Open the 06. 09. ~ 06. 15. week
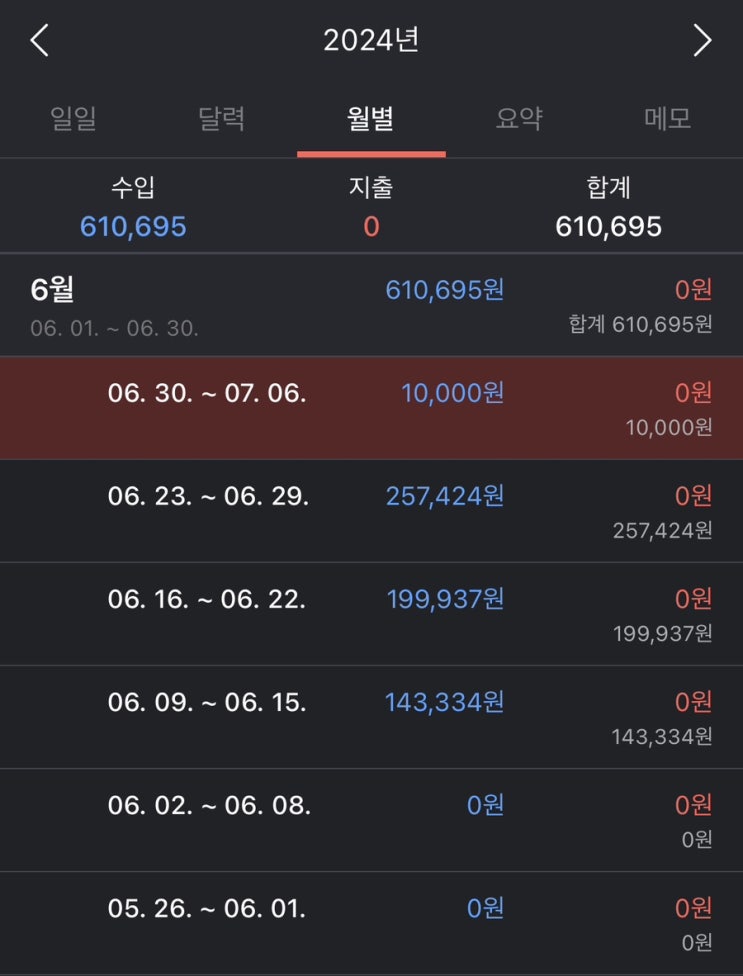Image resolution: width=743 pixels, height=976 pixels. click(372, 718)
